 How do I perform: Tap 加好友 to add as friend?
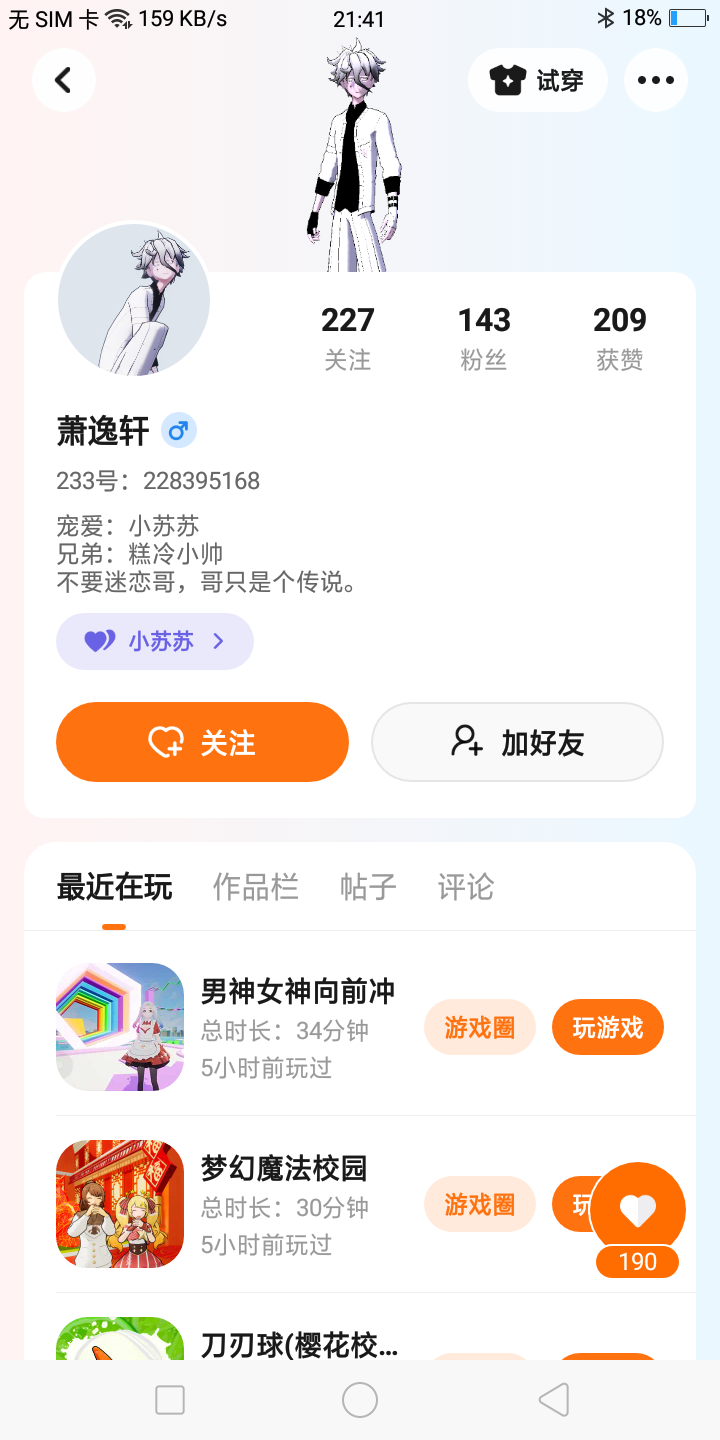(517, 742)
